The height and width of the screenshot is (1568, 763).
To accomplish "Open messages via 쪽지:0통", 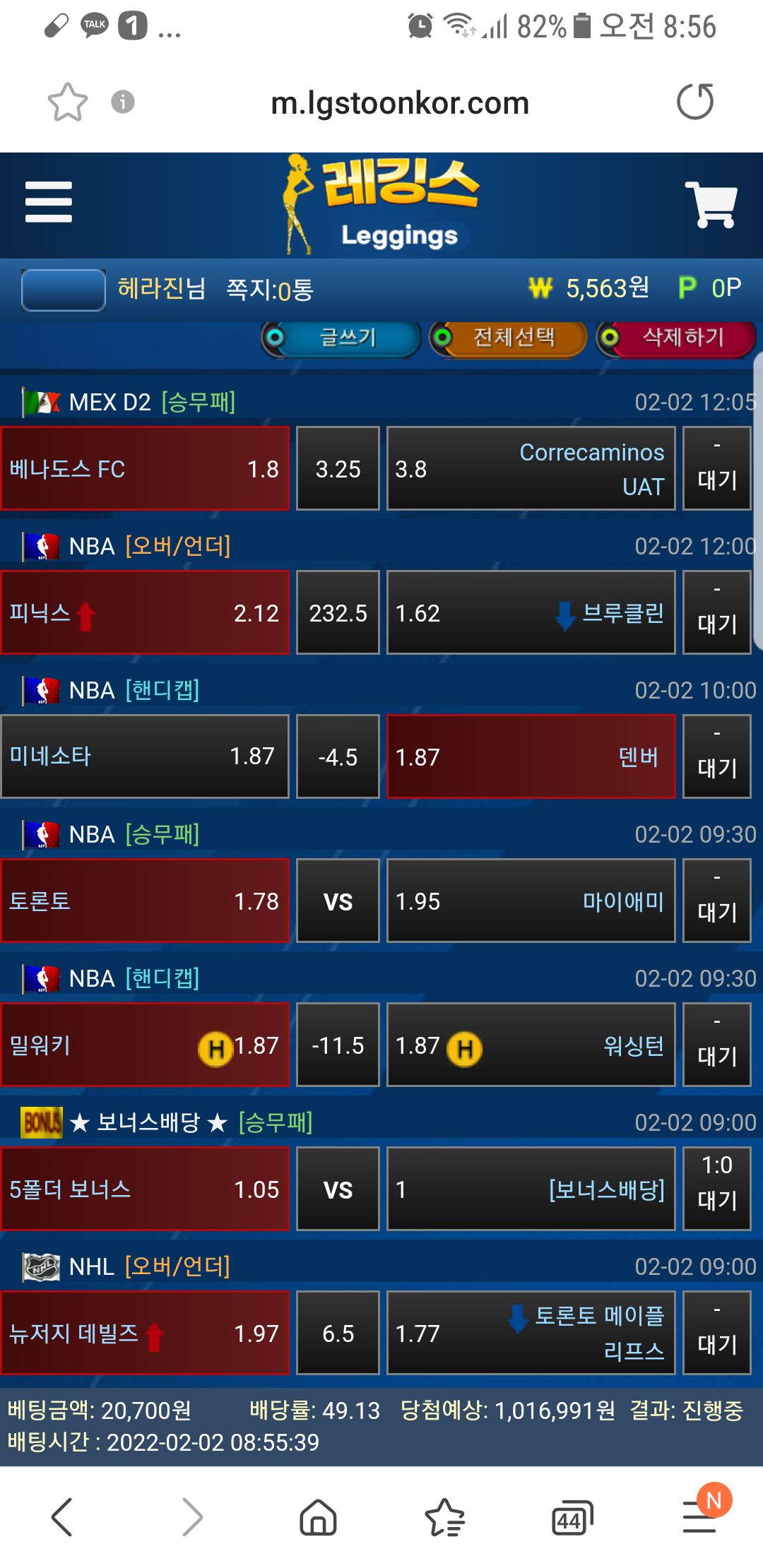I will click(x=269, y=290).
